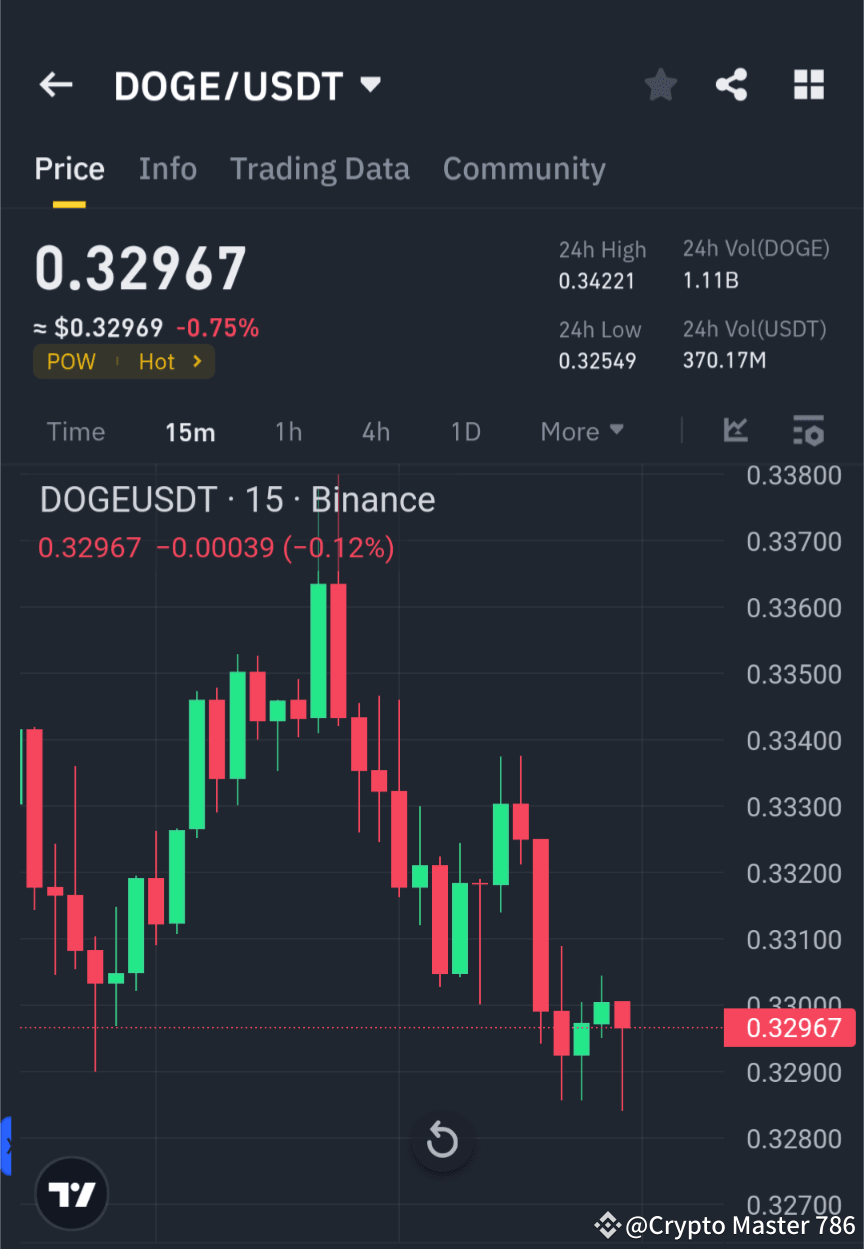Select the 1h timeframe
Screen dimensions: 864x1249
[288, 431]
